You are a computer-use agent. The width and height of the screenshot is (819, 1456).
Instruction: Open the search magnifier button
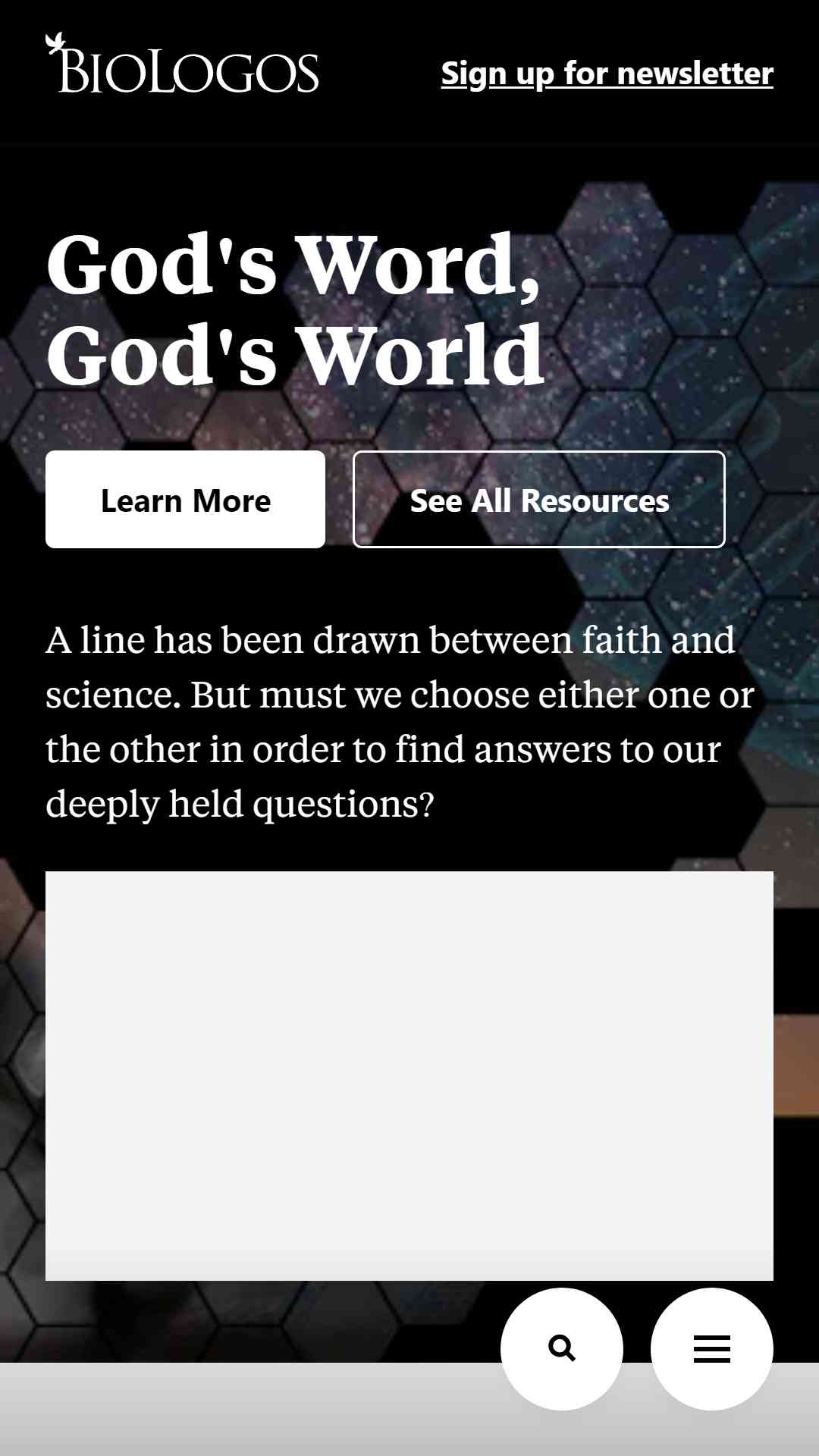pos(562,1349)
